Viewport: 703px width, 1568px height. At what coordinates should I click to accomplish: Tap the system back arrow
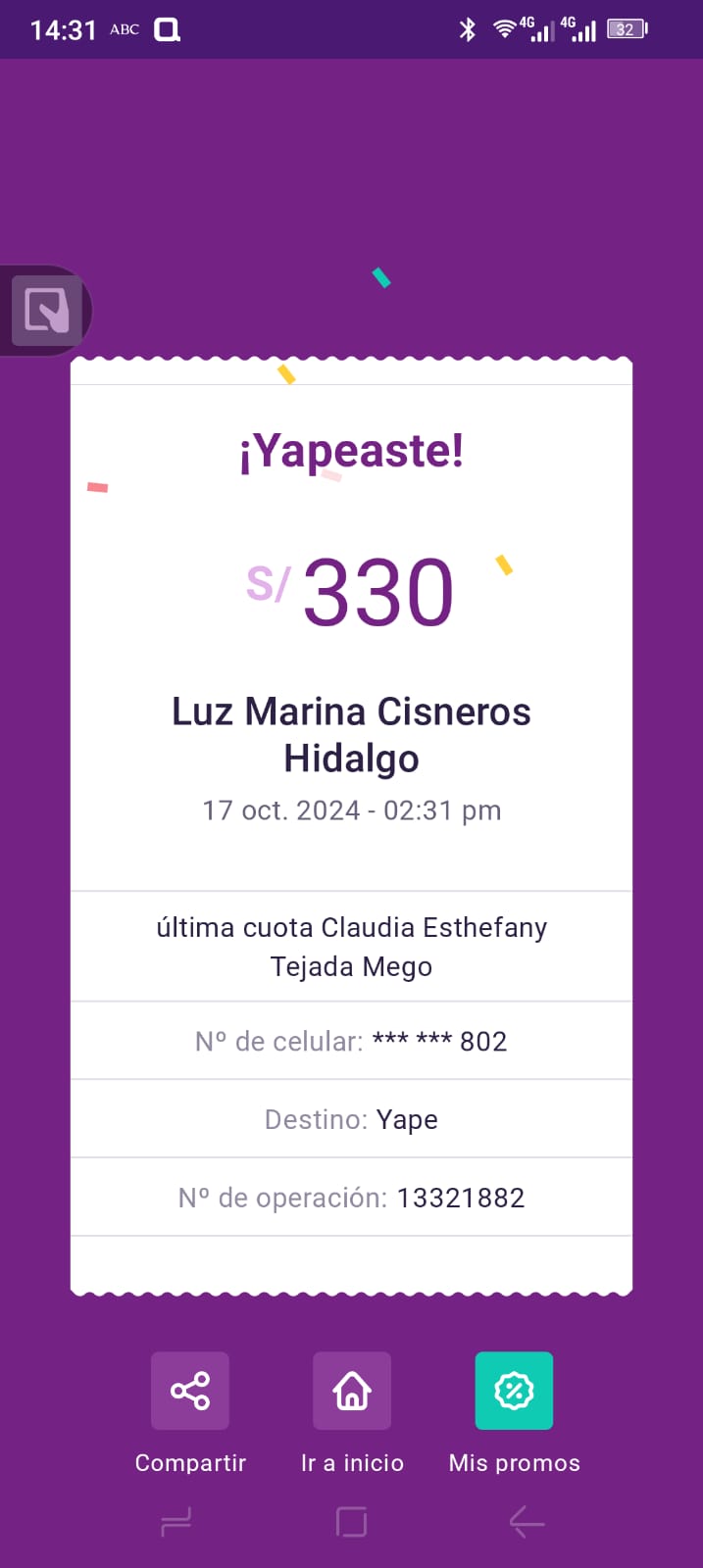click(527, 1522)
